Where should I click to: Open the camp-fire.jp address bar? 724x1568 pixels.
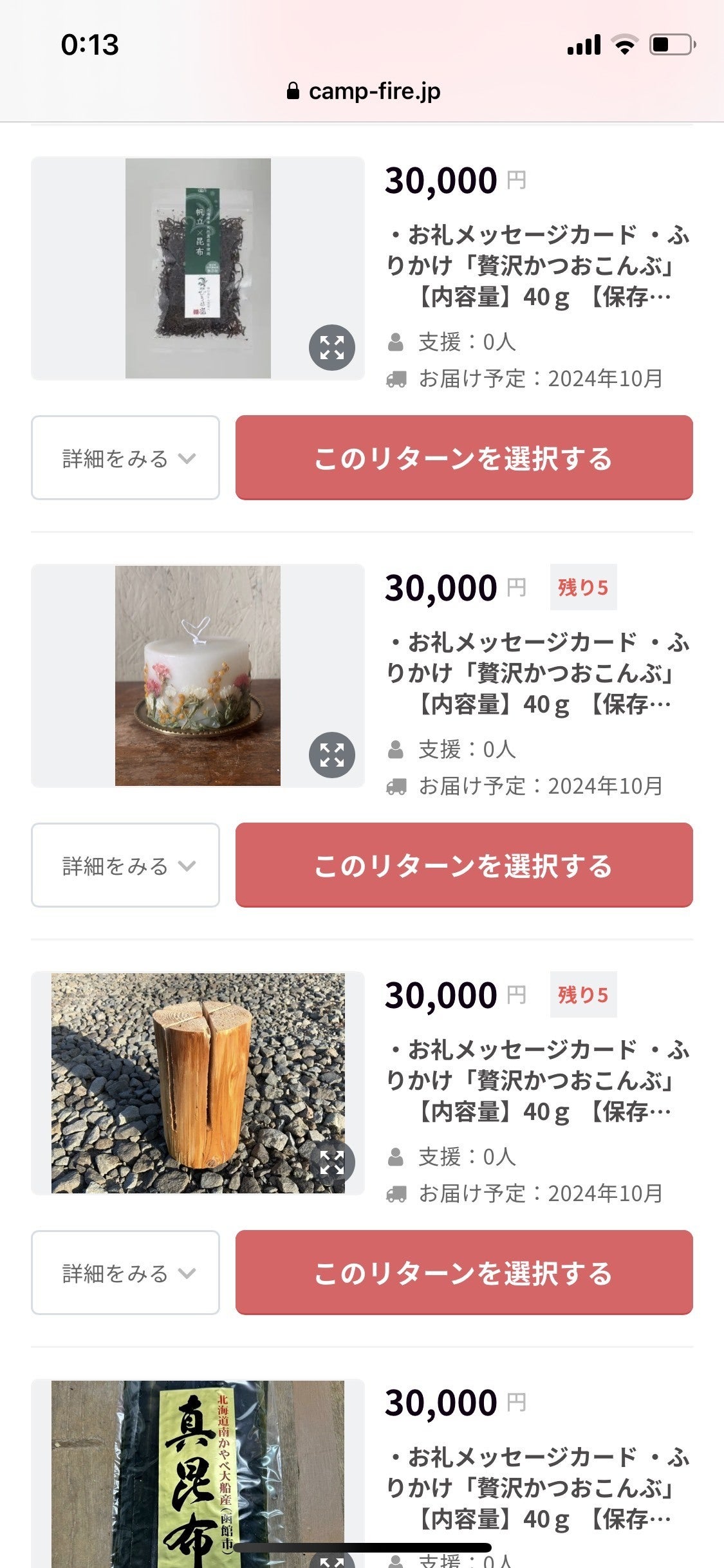(364, 91)
